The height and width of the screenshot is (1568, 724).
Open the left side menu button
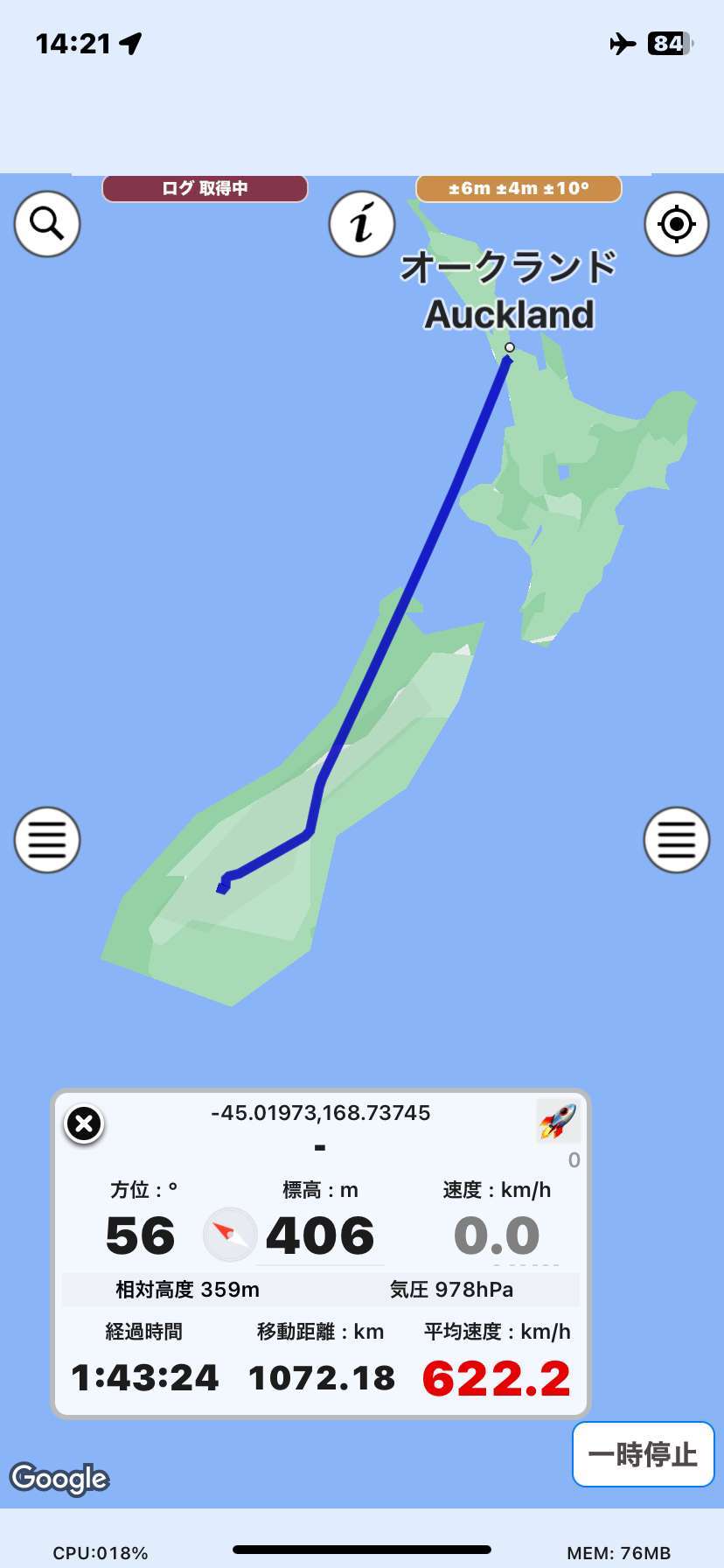tap(47, 840)
